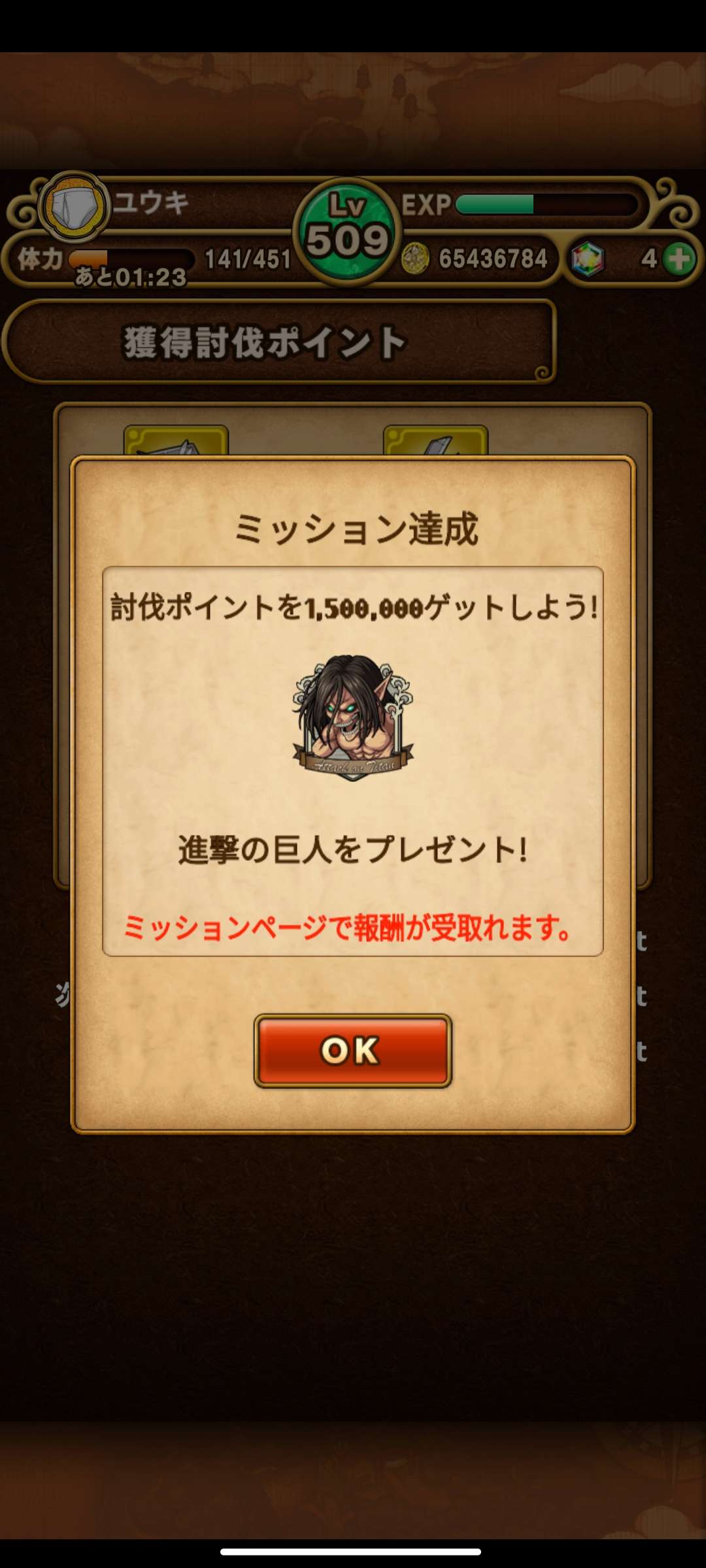Viewport: 706px width, 1568px height.
Task: Tap OK to dismiss the mission complete dialog
Action: click(x=352, y=1051)
